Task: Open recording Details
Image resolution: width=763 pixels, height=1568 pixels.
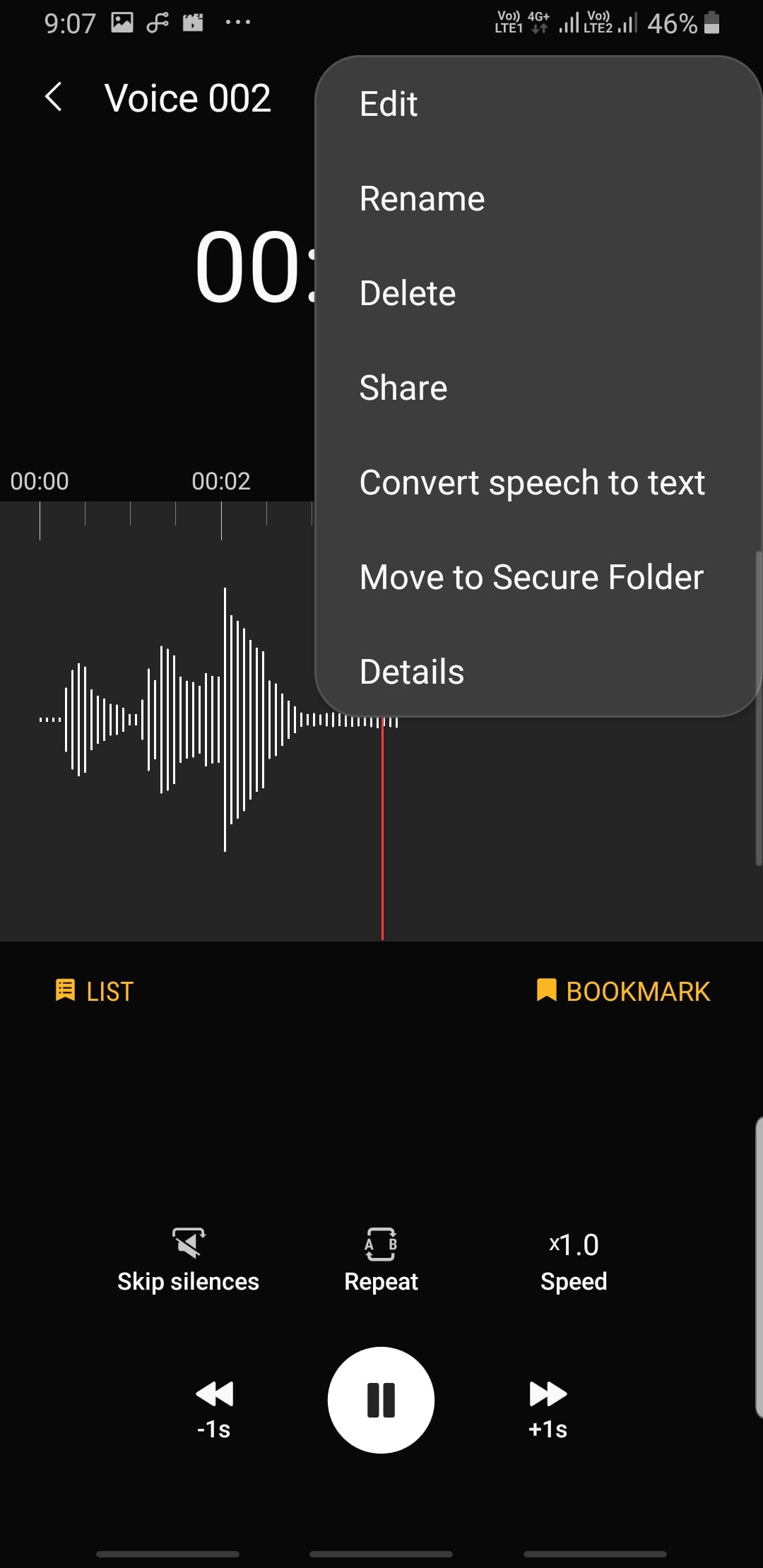Action: [412, 672]
